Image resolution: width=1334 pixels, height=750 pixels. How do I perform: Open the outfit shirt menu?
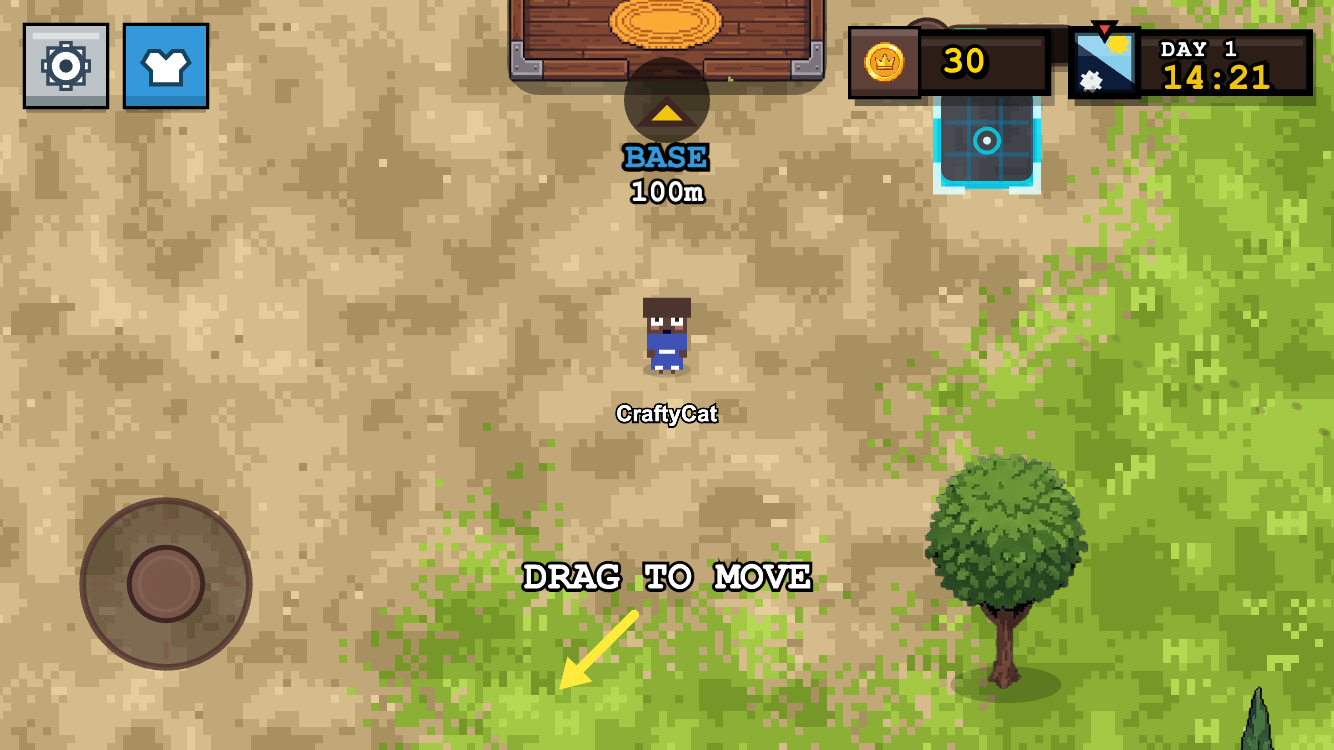pos(166,66)
